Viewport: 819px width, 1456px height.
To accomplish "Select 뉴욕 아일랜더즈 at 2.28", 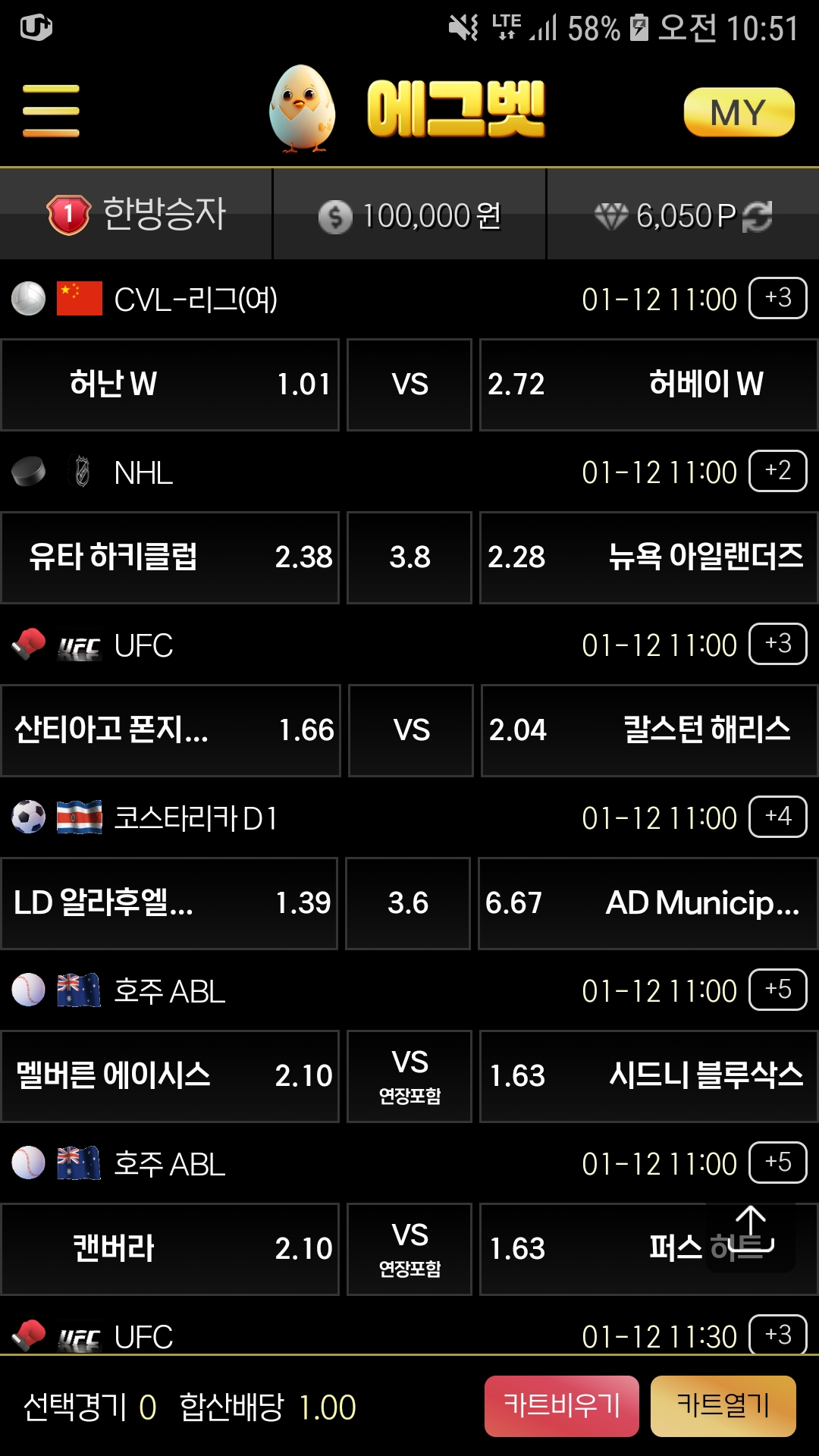I will 648,557.
